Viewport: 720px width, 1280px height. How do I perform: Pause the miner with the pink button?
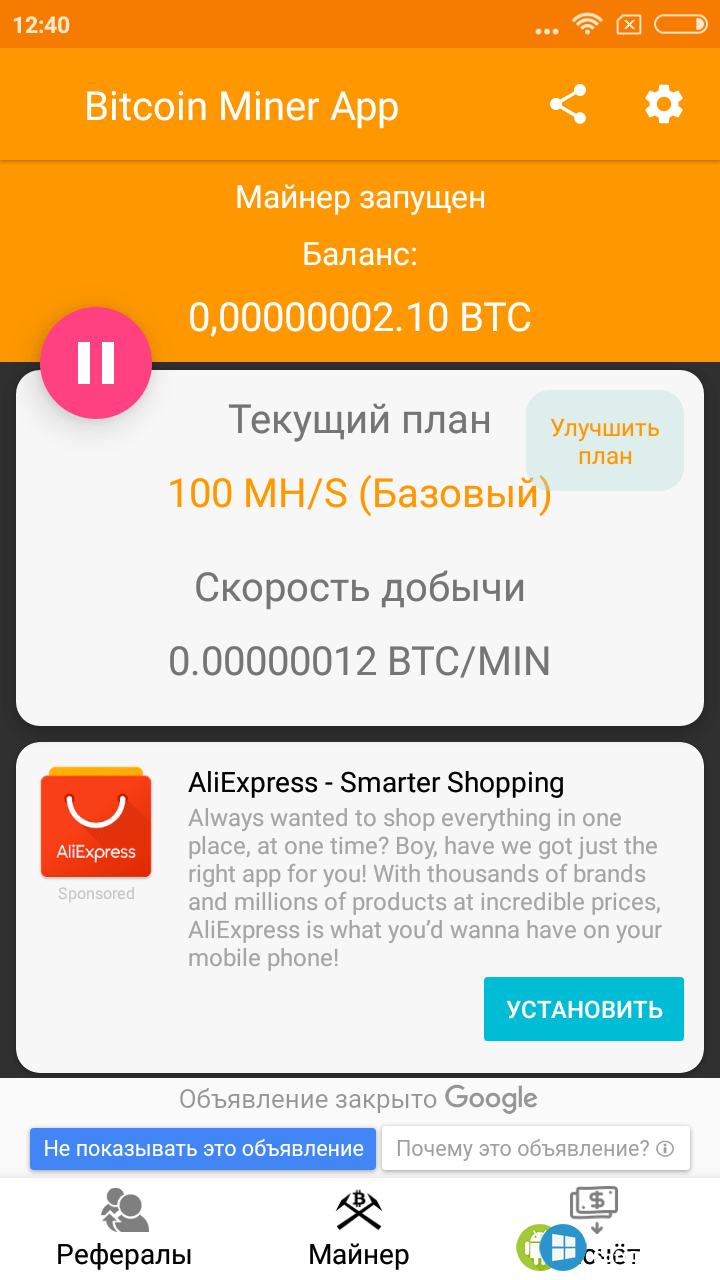coord(96,362)
